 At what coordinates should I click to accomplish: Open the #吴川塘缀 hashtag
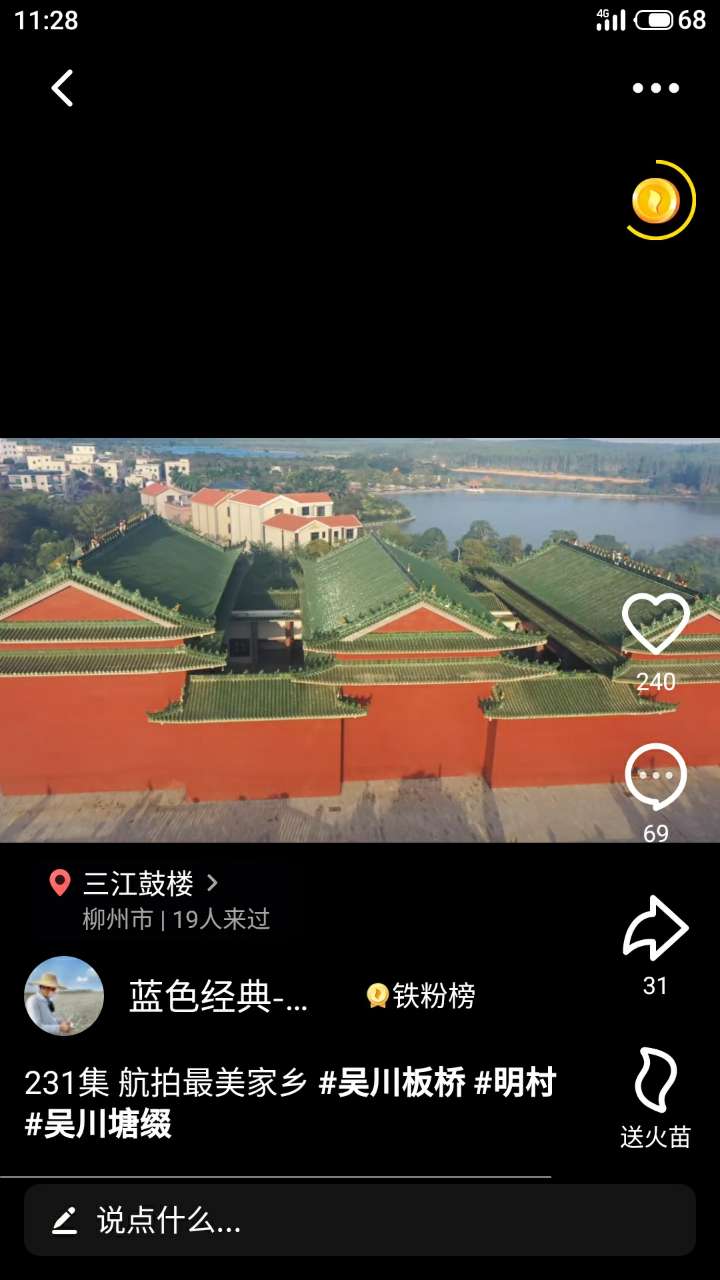coord(98,1124)
